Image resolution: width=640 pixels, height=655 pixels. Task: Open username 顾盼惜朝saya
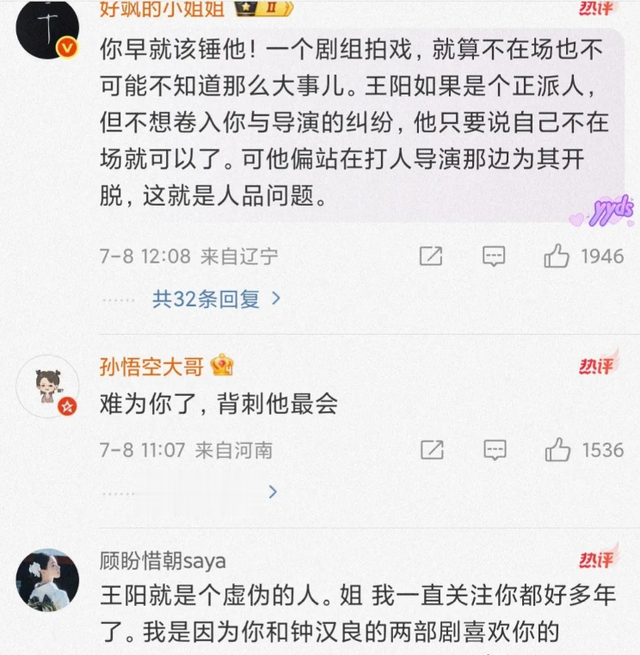click(x=163, y=559)
